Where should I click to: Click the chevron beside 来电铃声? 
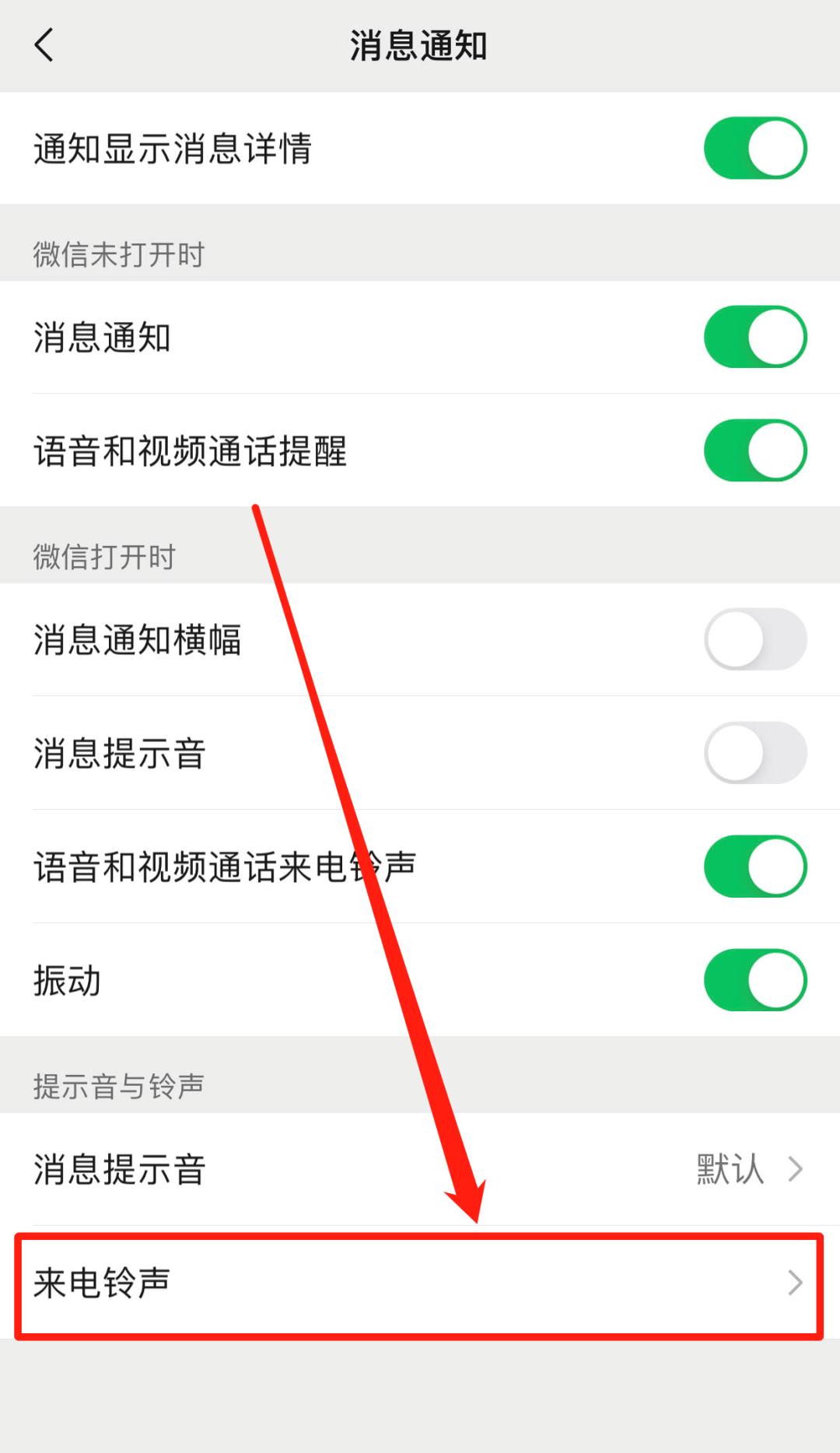(795, 1283)
